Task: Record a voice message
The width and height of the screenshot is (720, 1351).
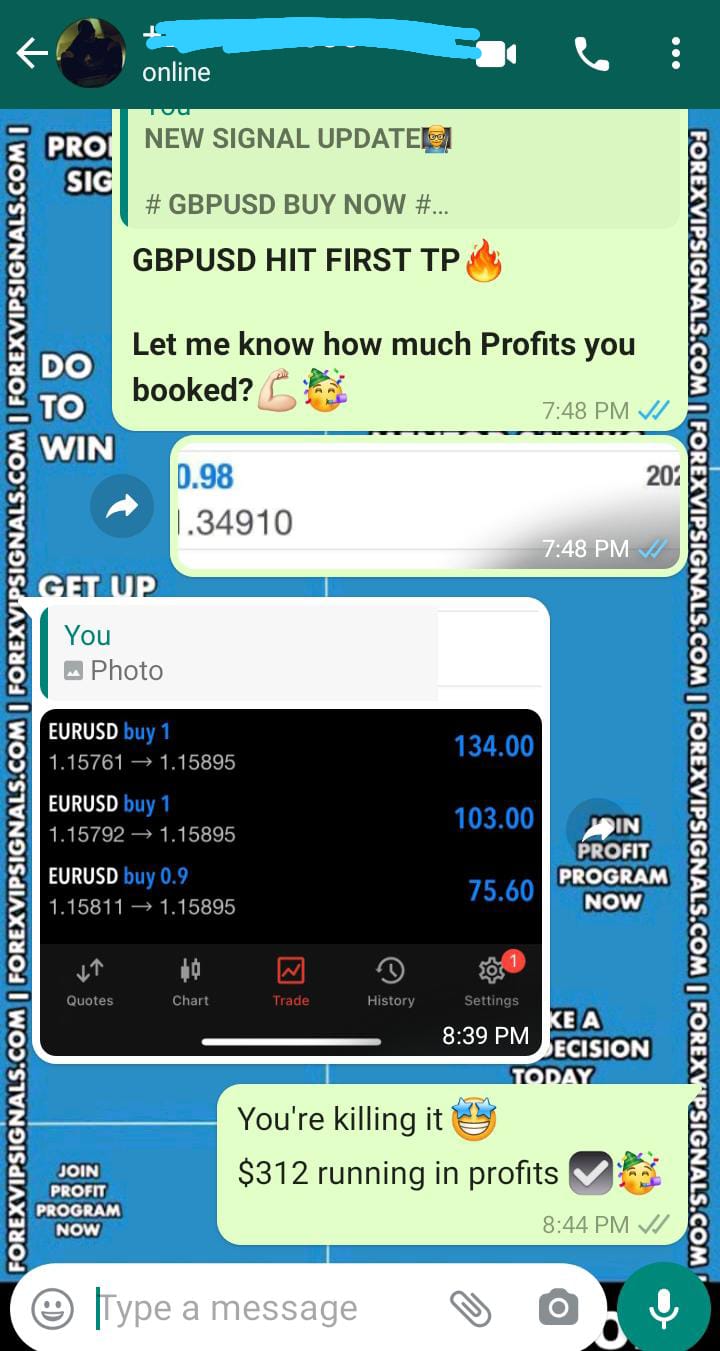Action: pyautogui.click(x=663, y=1308)
